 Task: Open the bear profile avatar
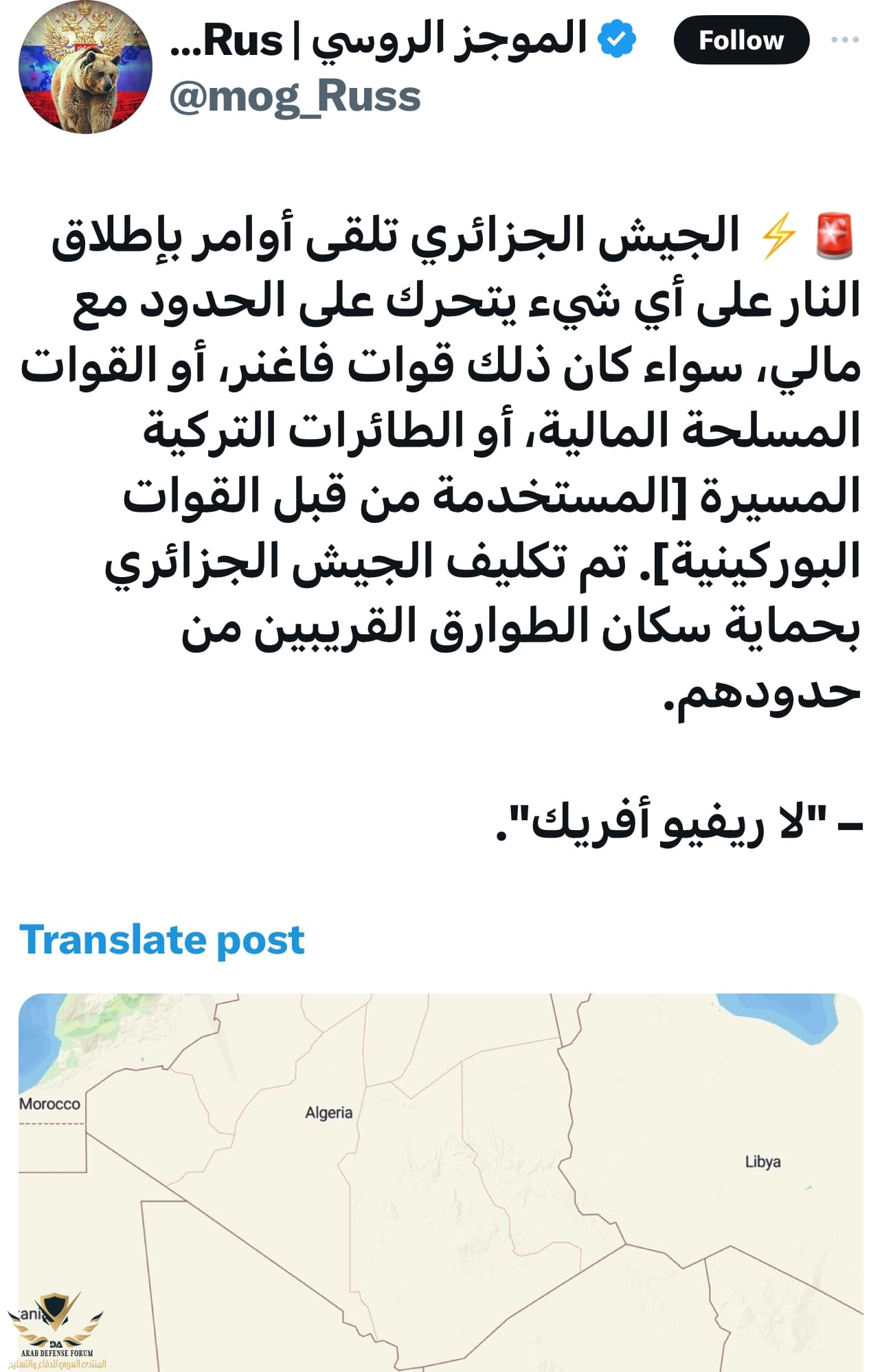pyautogui.click(x=84, y=68)
